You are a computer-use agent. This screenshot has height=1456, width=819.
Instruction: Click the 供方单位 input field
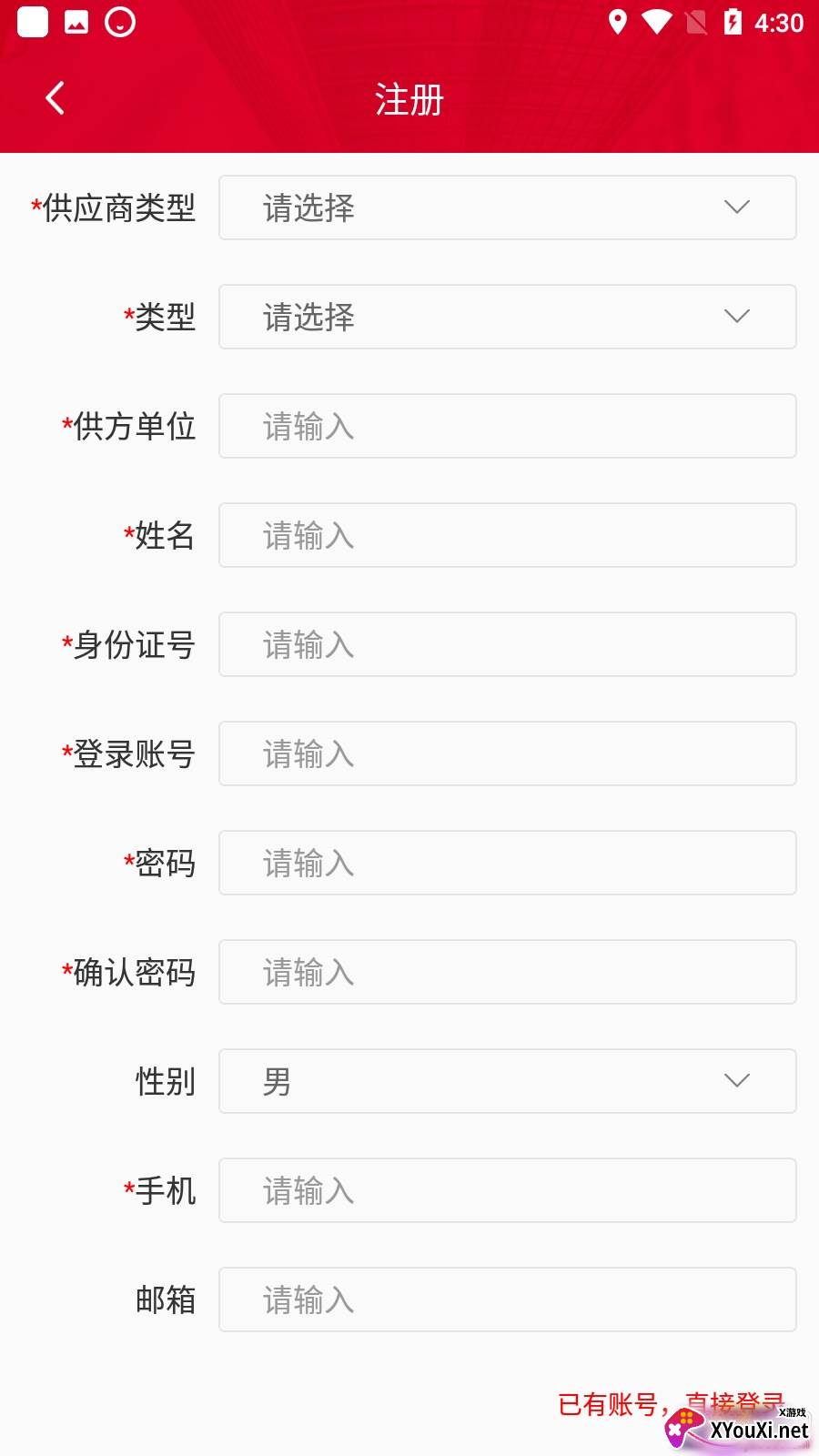coord(507,426)
